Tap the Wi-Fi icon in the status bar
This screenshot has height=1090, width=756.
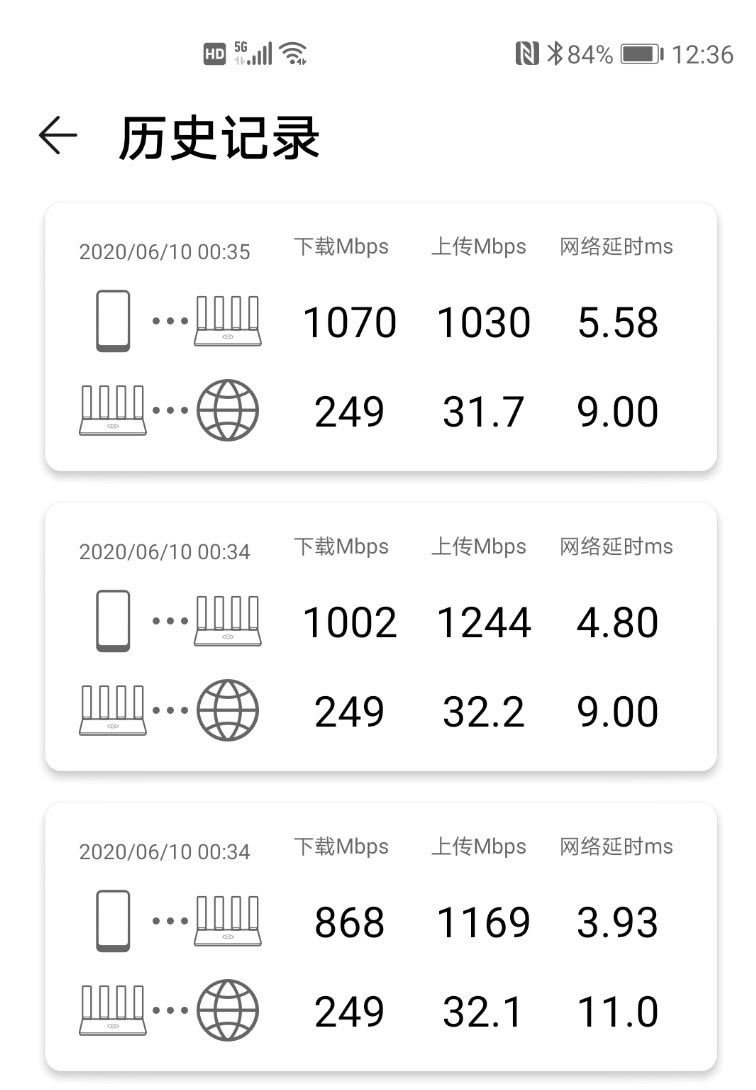point(290,52)
